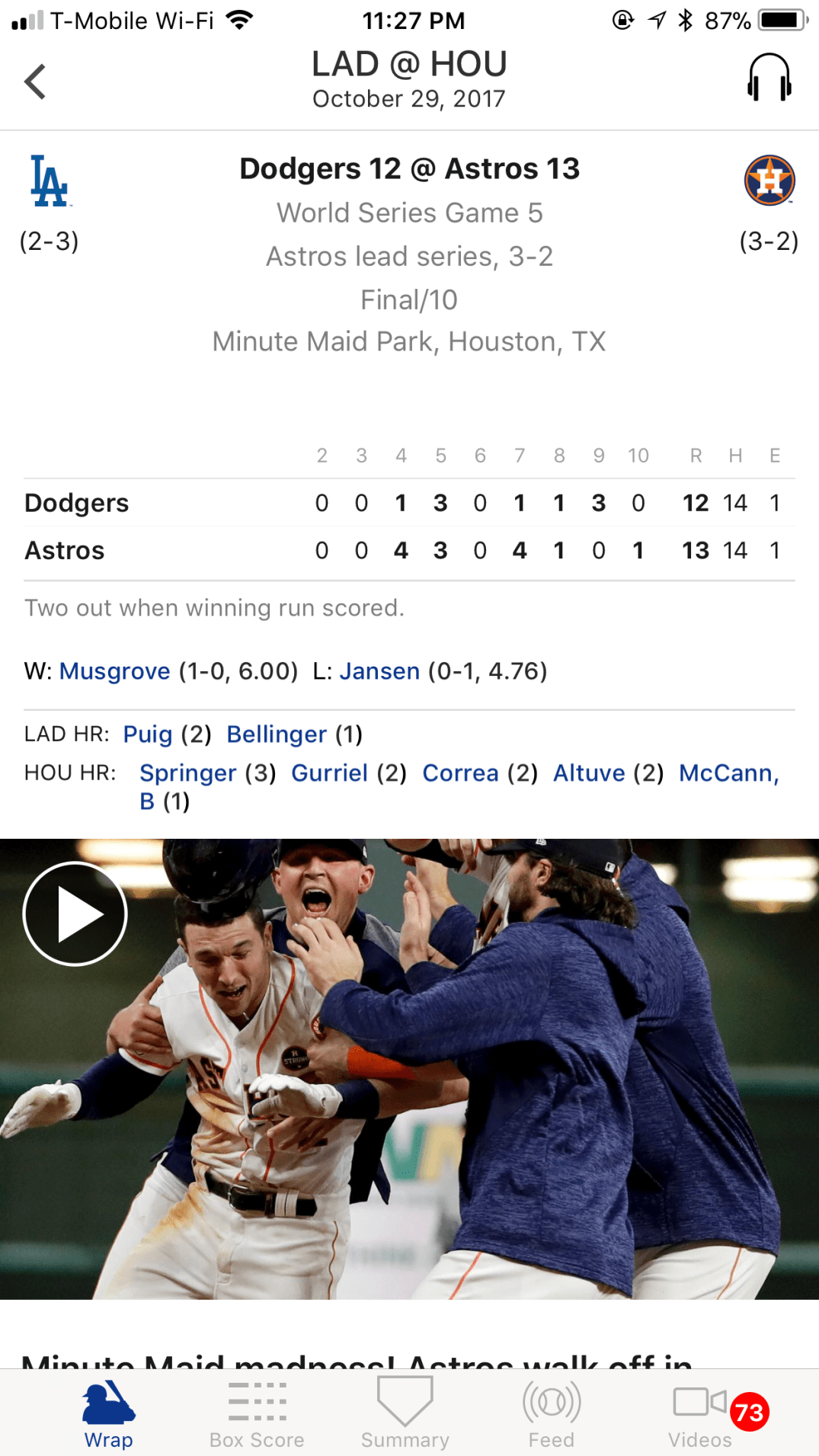This screenshot has height=1456, width=819.
Task: Open Springer's player link
Action: (x=187, y=773)
